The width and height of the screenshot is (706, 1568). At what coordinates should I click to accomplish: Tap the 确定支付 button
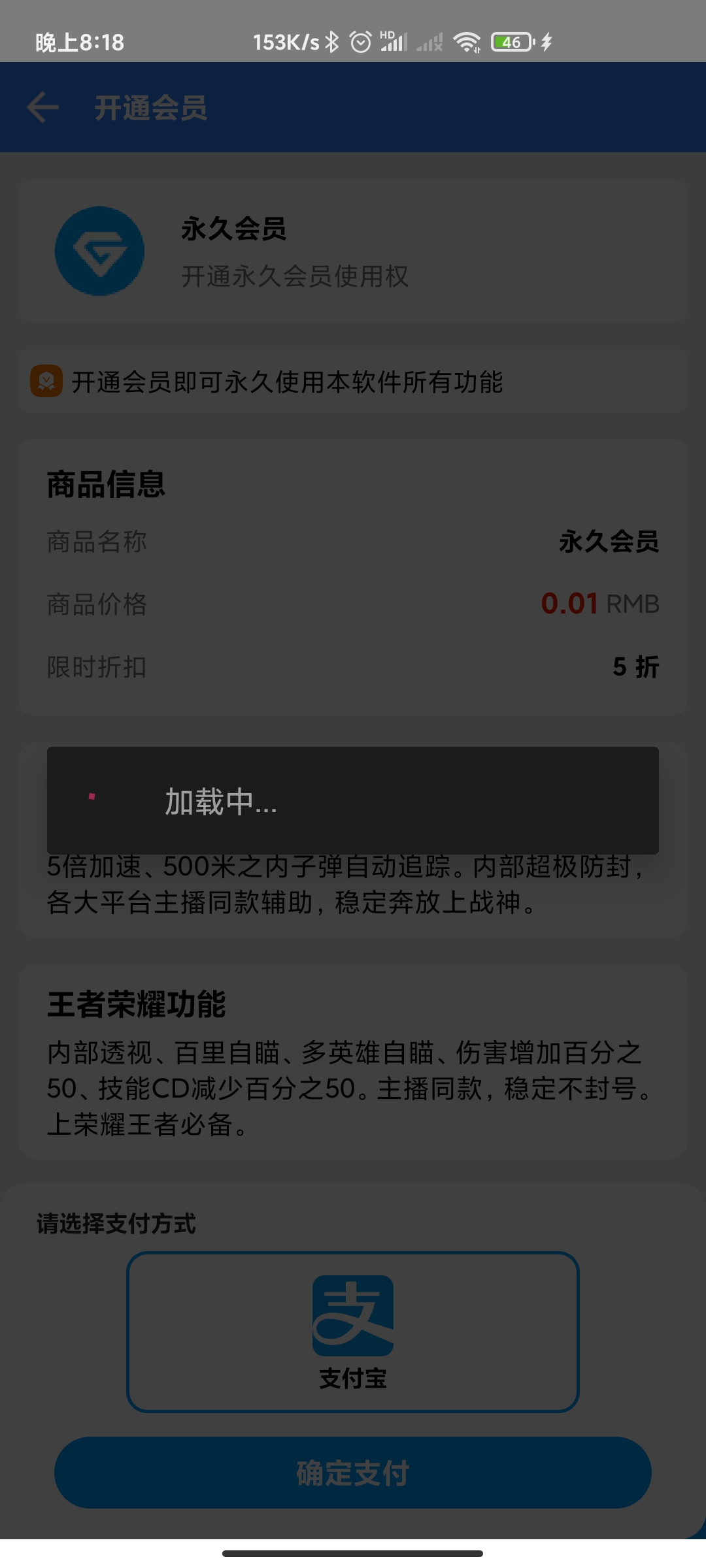[353, 1473]
